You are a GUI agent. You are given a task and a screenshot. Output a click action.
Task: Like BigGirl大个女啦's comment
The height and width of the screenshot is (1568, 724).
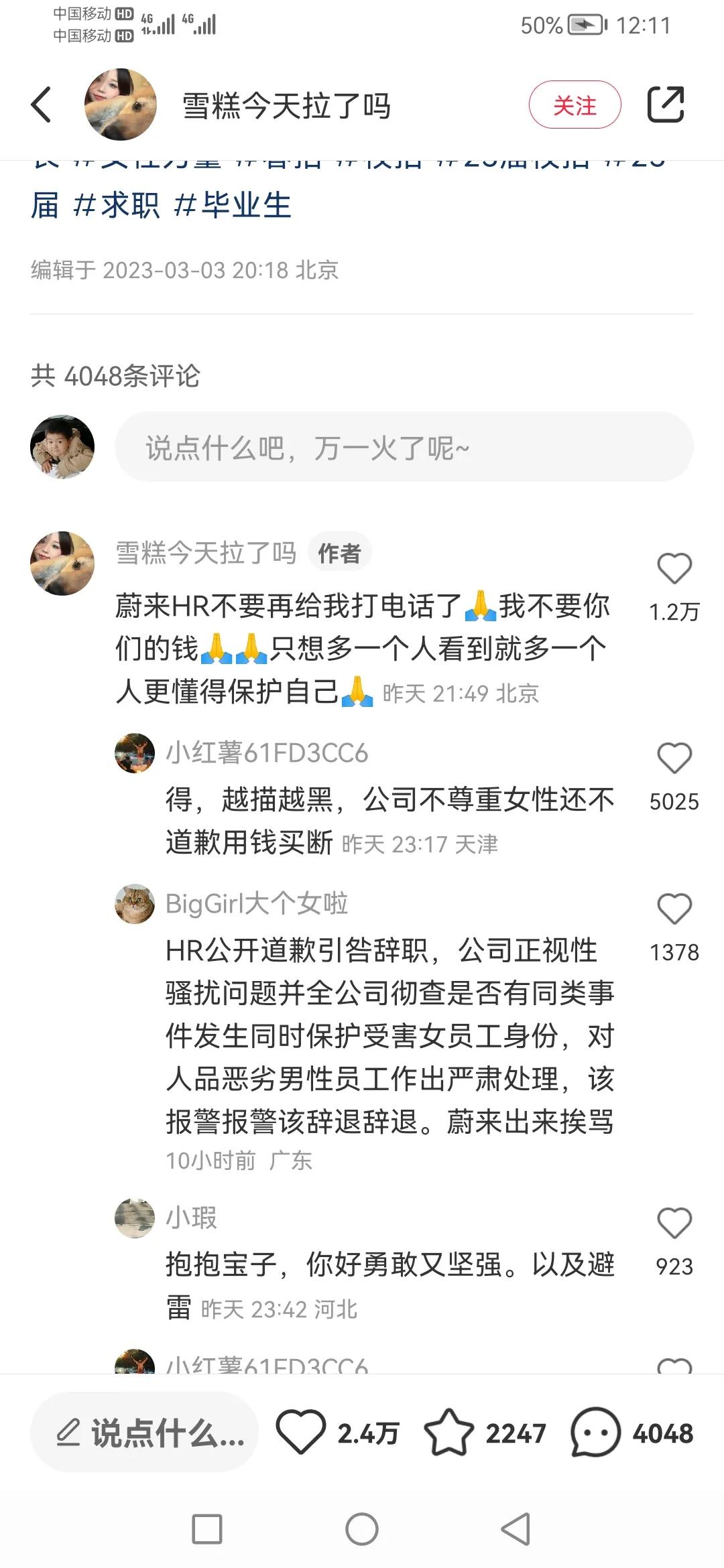click(674, 909)
